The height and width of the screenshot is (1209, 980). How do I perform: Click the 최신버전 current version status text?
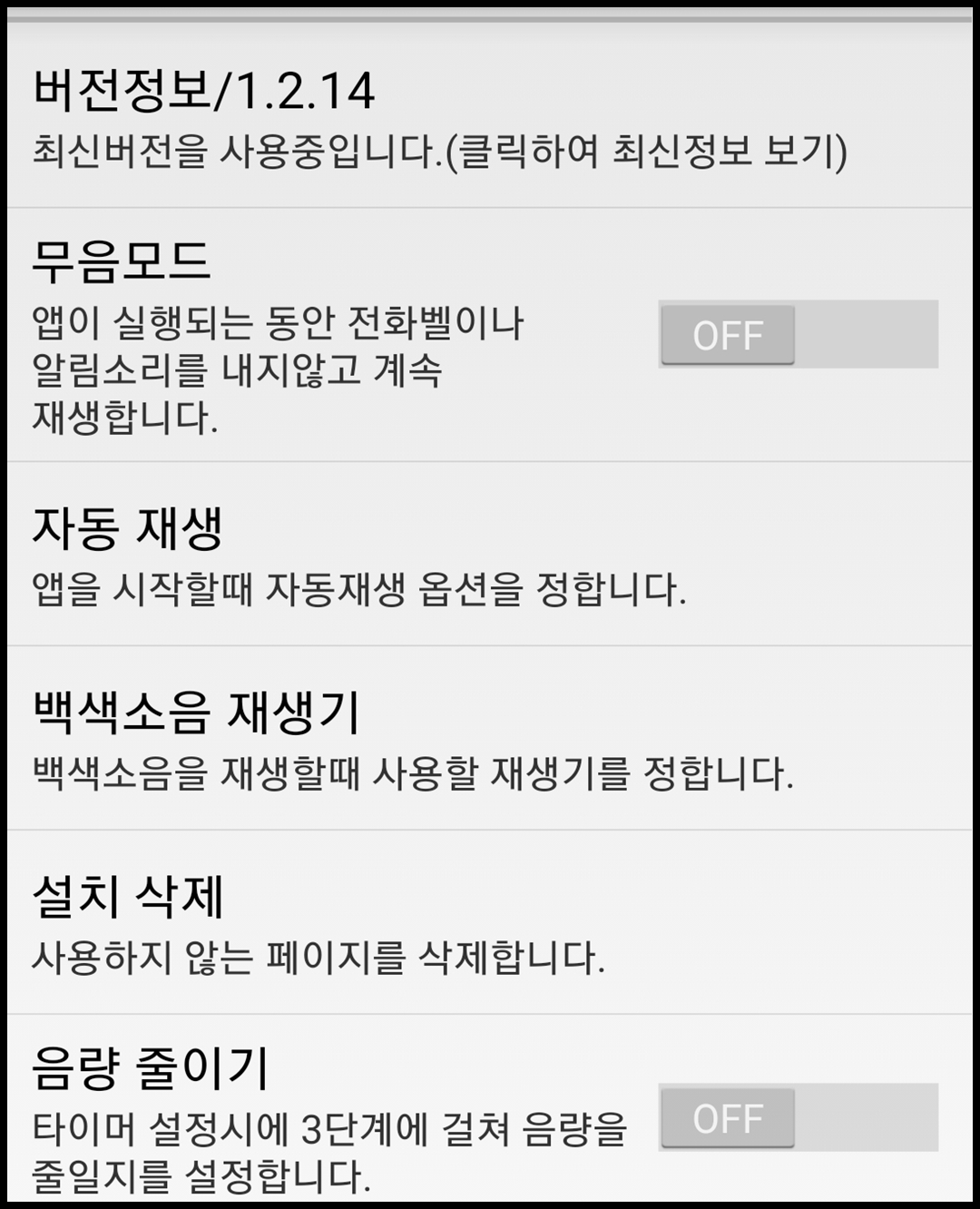[444, 151]
